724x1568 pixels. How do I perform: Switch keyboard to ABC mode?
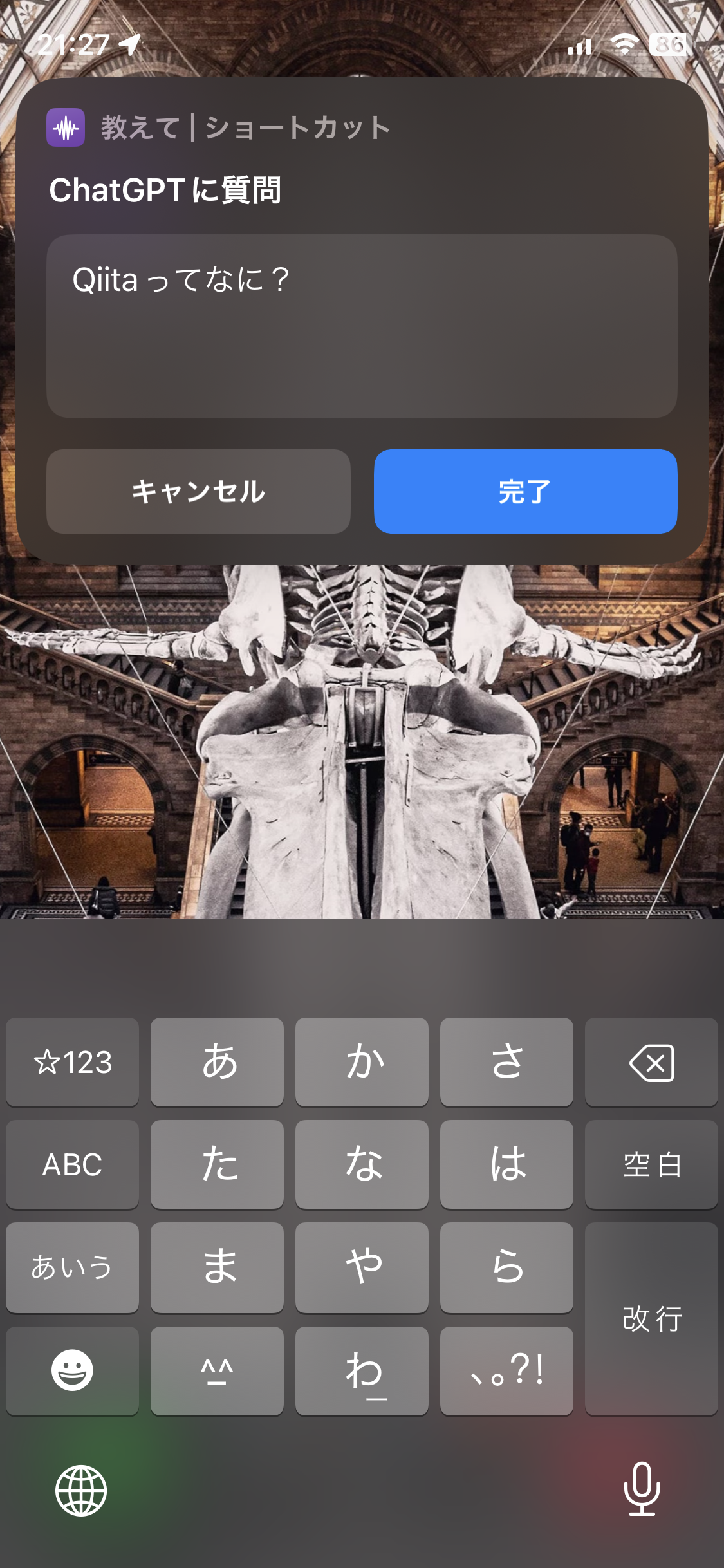[72, 1164]
